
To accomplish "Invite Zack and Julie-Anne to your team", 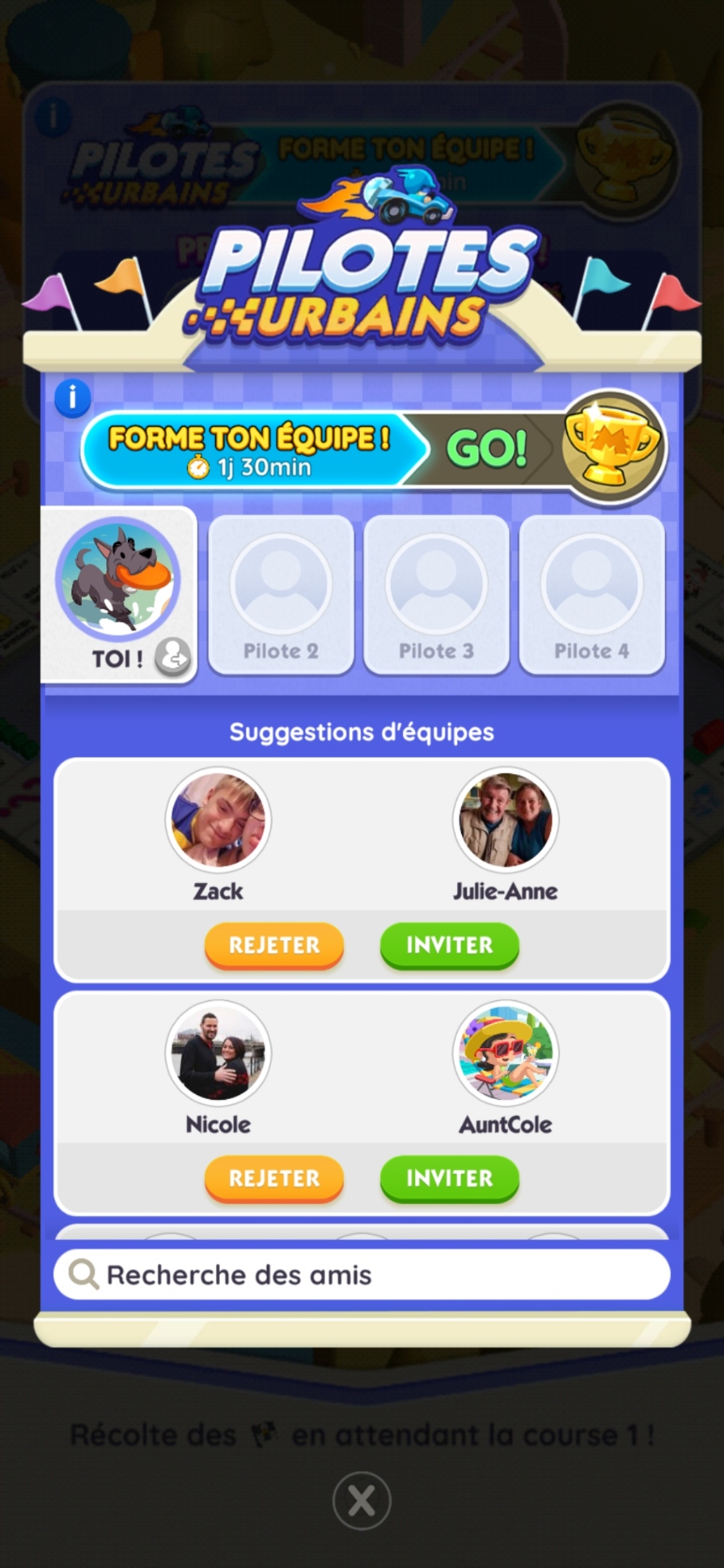I will (449, 945).
